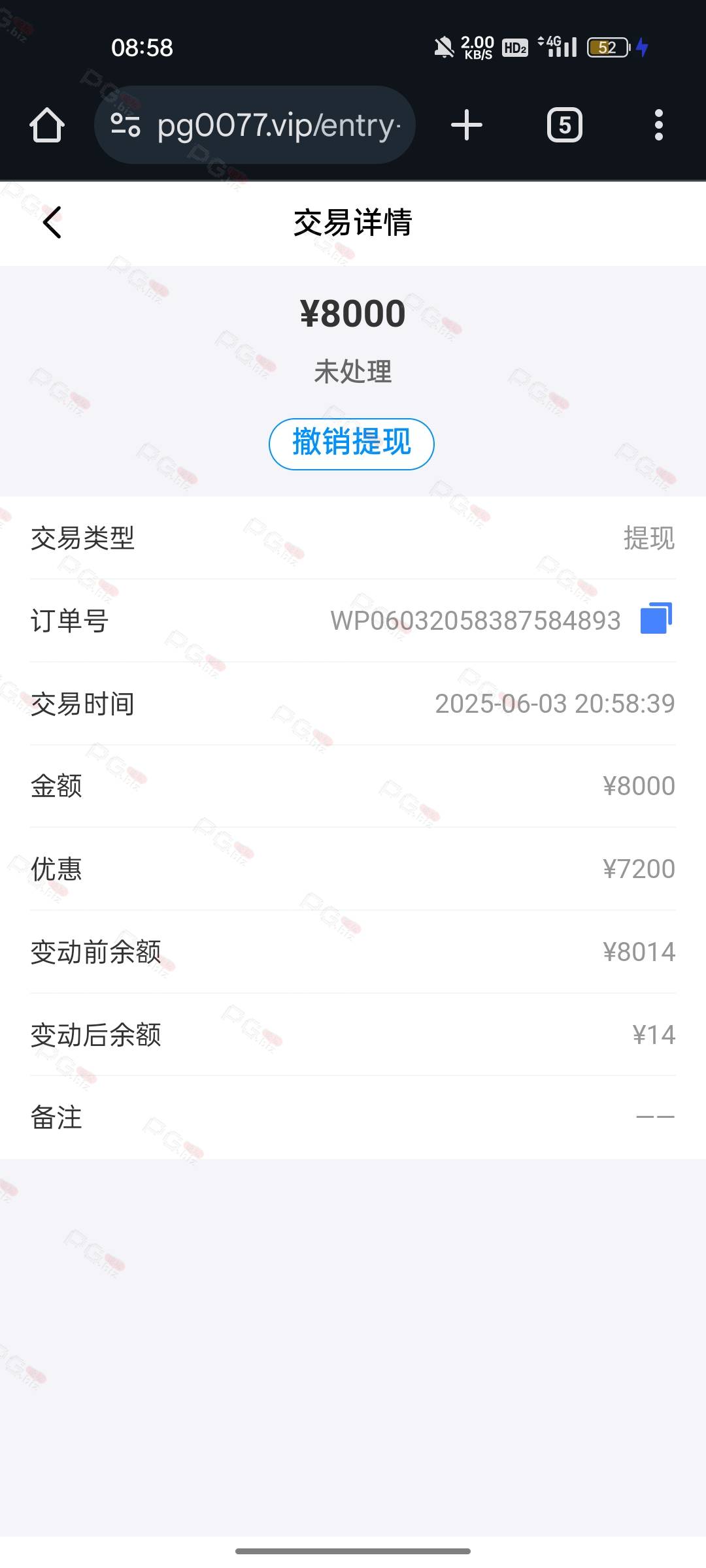Copy the order number WP0603205838 7584893
706x1568 pixels.
click(x=656, y=618)
